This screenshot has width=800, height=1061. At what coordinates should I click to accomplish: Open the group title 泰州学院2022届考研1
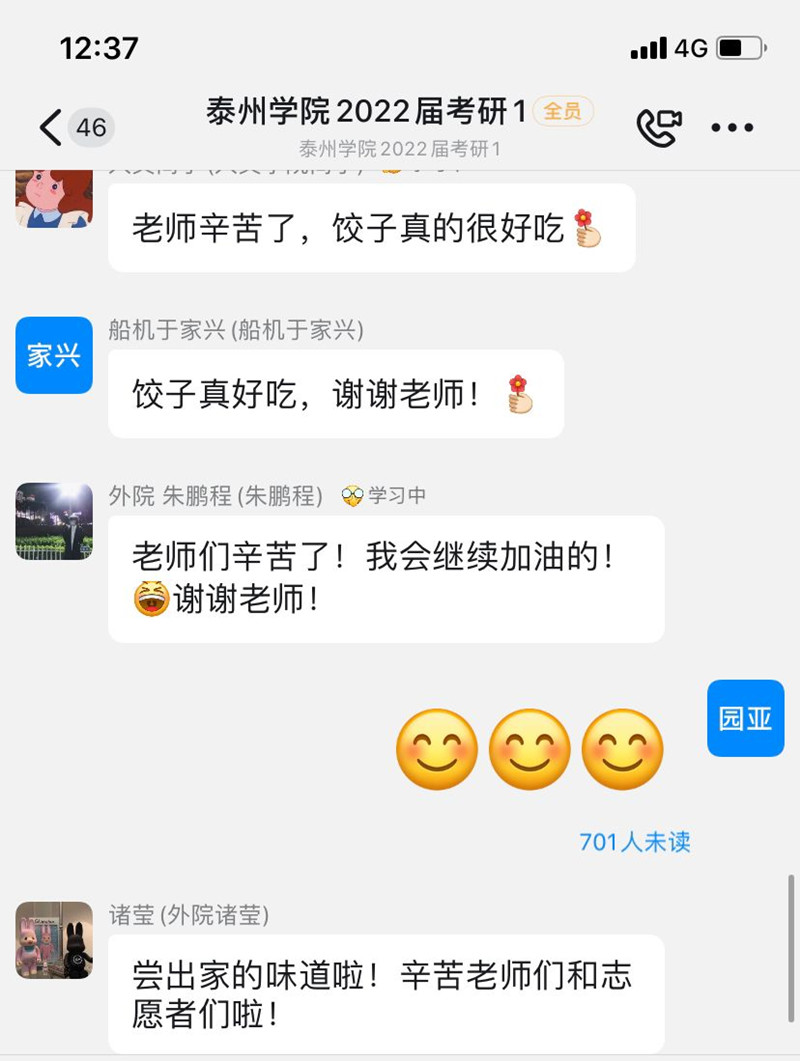[366, 111]
